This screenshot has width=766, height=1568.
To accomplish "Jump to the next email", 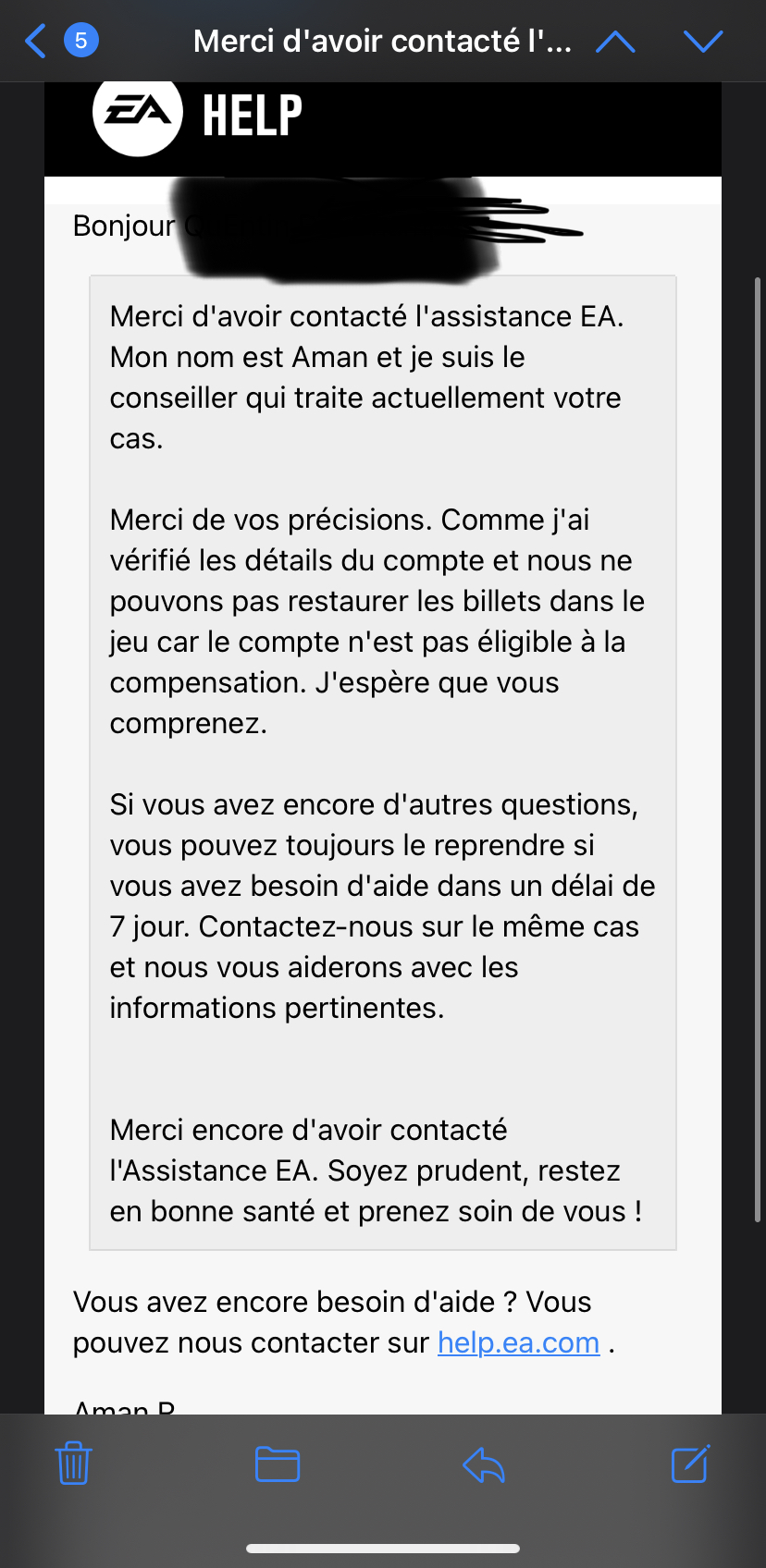I will (703, 42).
